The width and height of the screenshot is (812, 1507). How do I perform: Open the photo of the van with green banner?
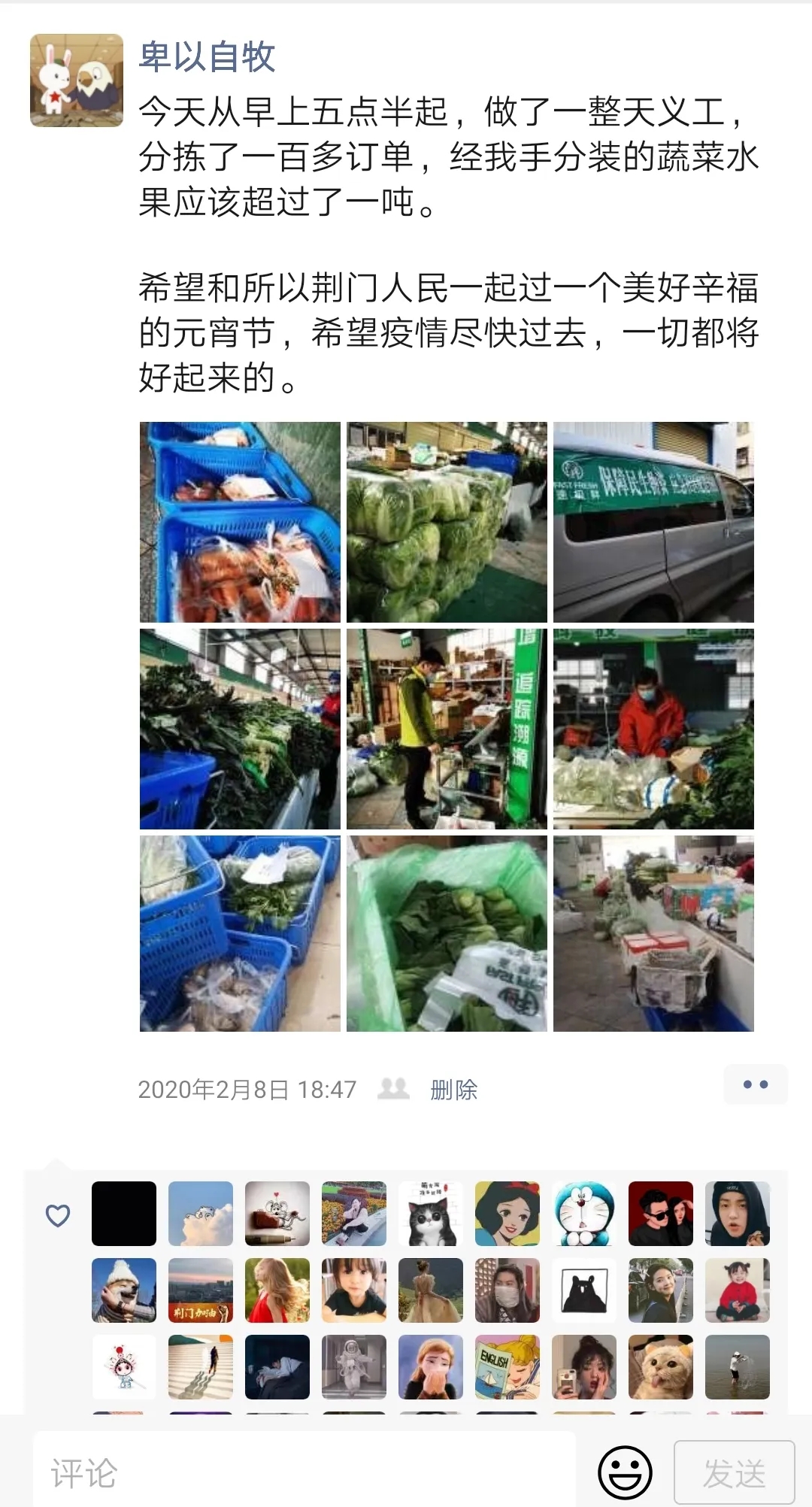point(653,522)
